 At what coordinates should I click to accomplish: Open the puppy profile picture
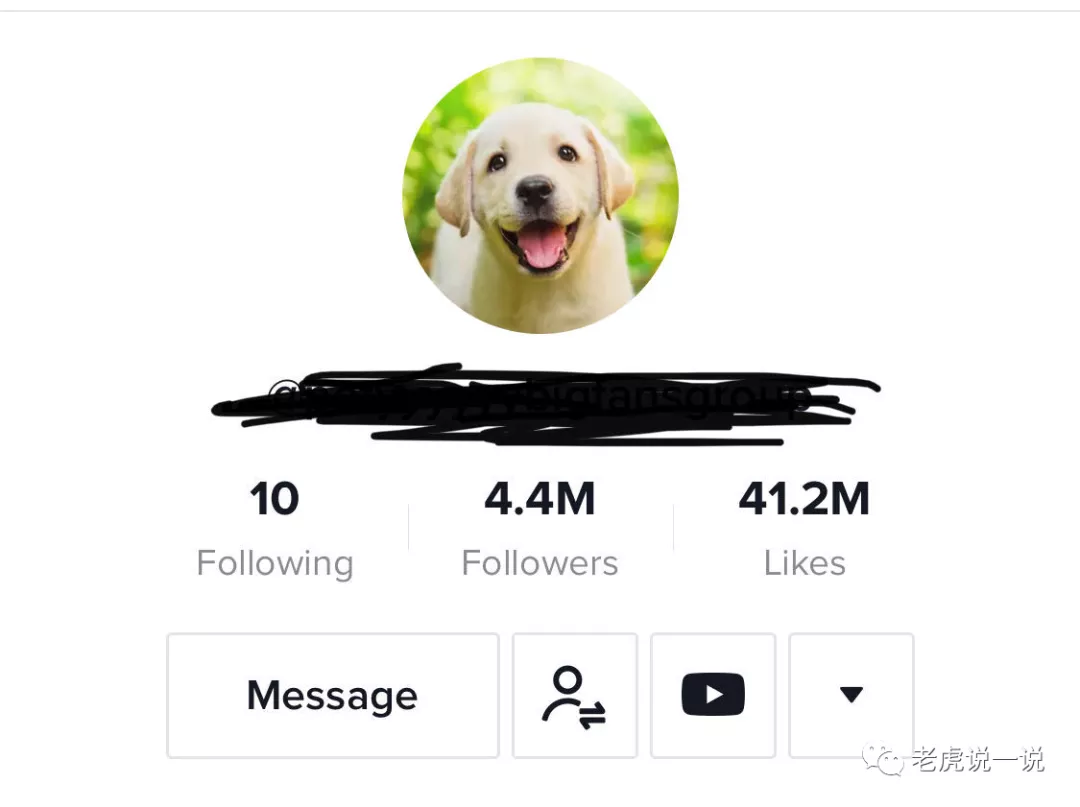(540, 195)
